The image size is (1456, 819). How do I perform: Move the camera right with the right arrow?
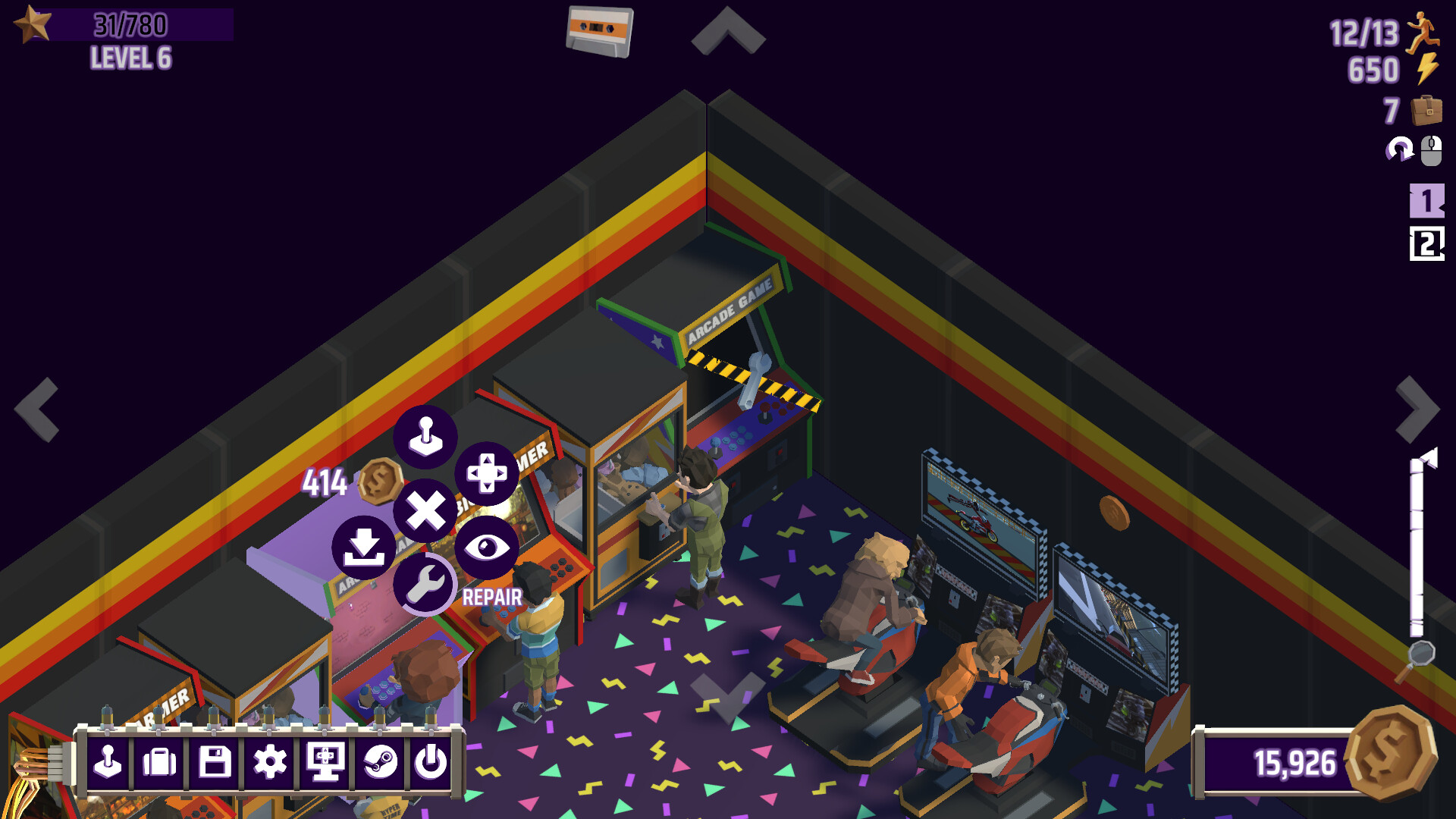tap(1417, 409)
